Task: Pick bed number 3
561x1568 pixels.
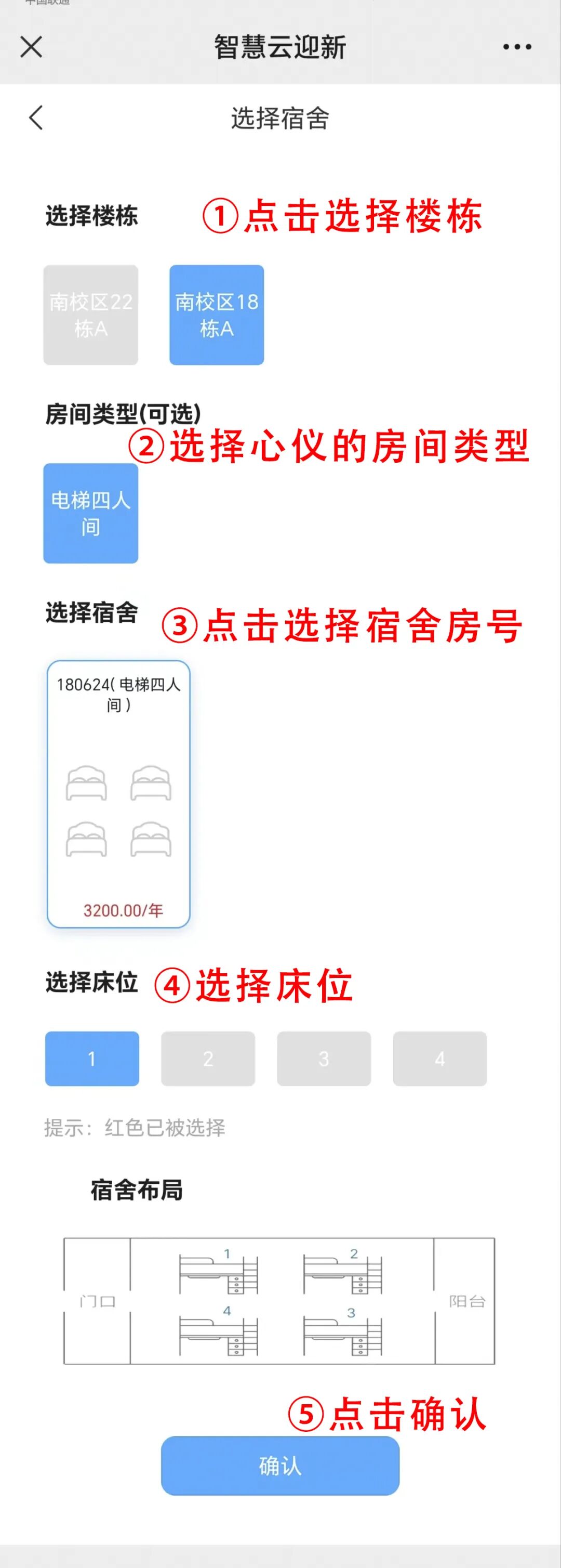Action: coord(324,1059)
